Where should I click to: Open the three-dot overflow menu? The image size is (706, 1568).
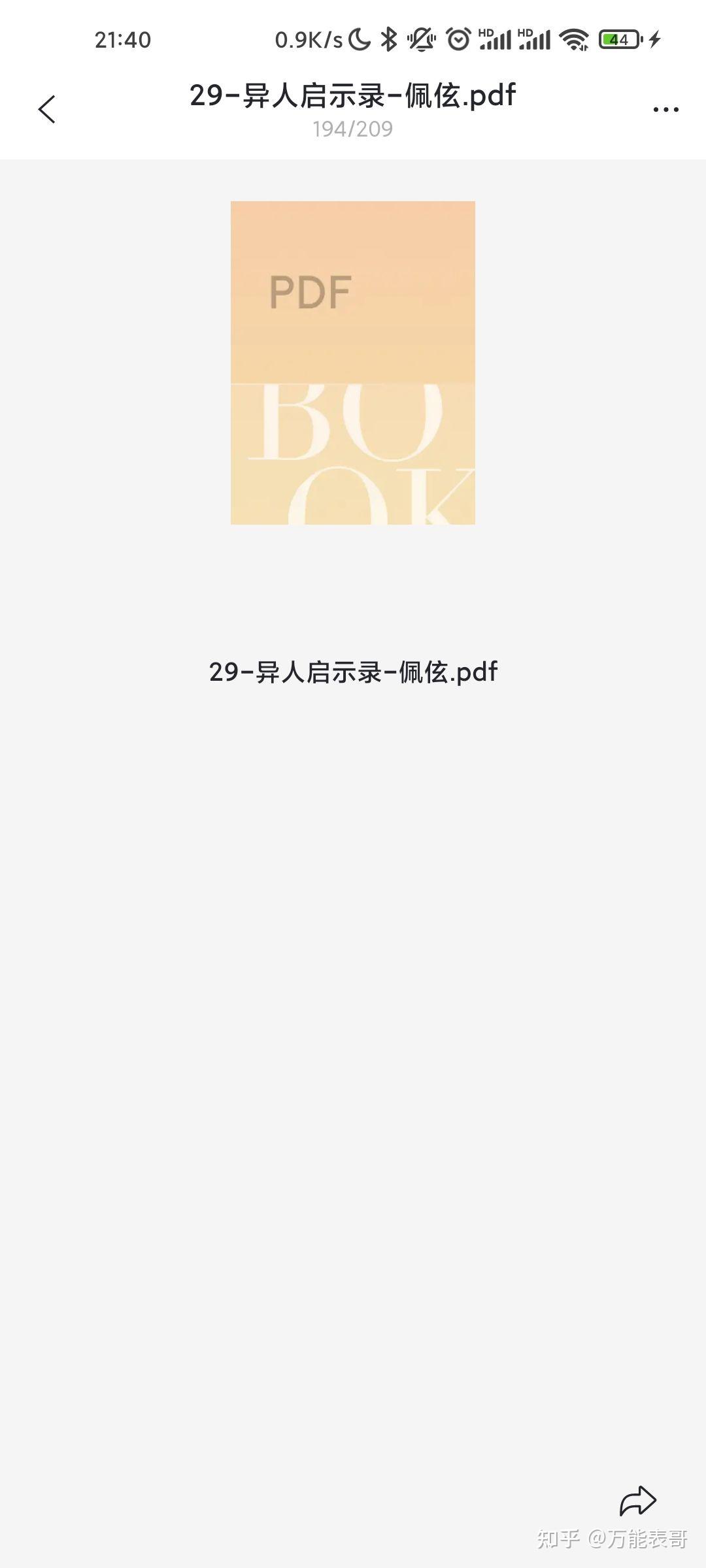coord(665,110)
